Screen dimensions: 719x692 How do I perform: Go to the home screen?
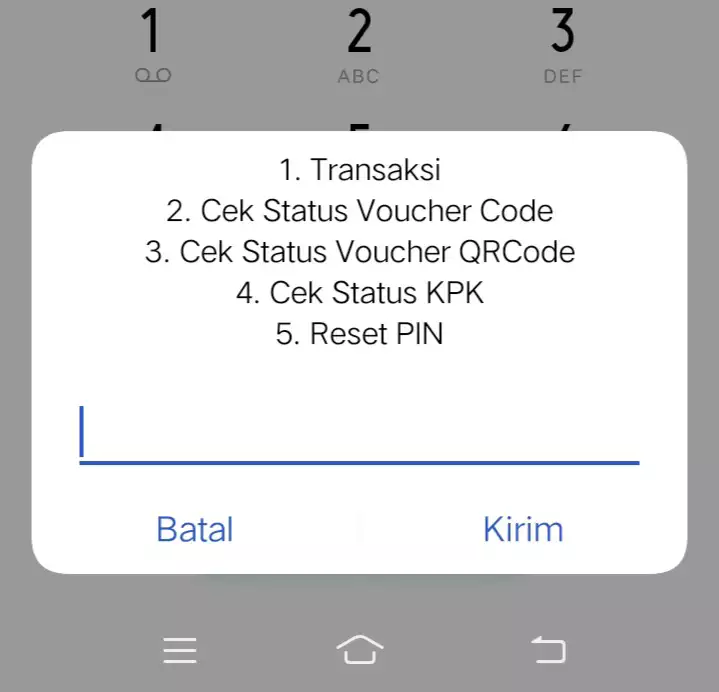pyautogui.click(x=360, y=650)
